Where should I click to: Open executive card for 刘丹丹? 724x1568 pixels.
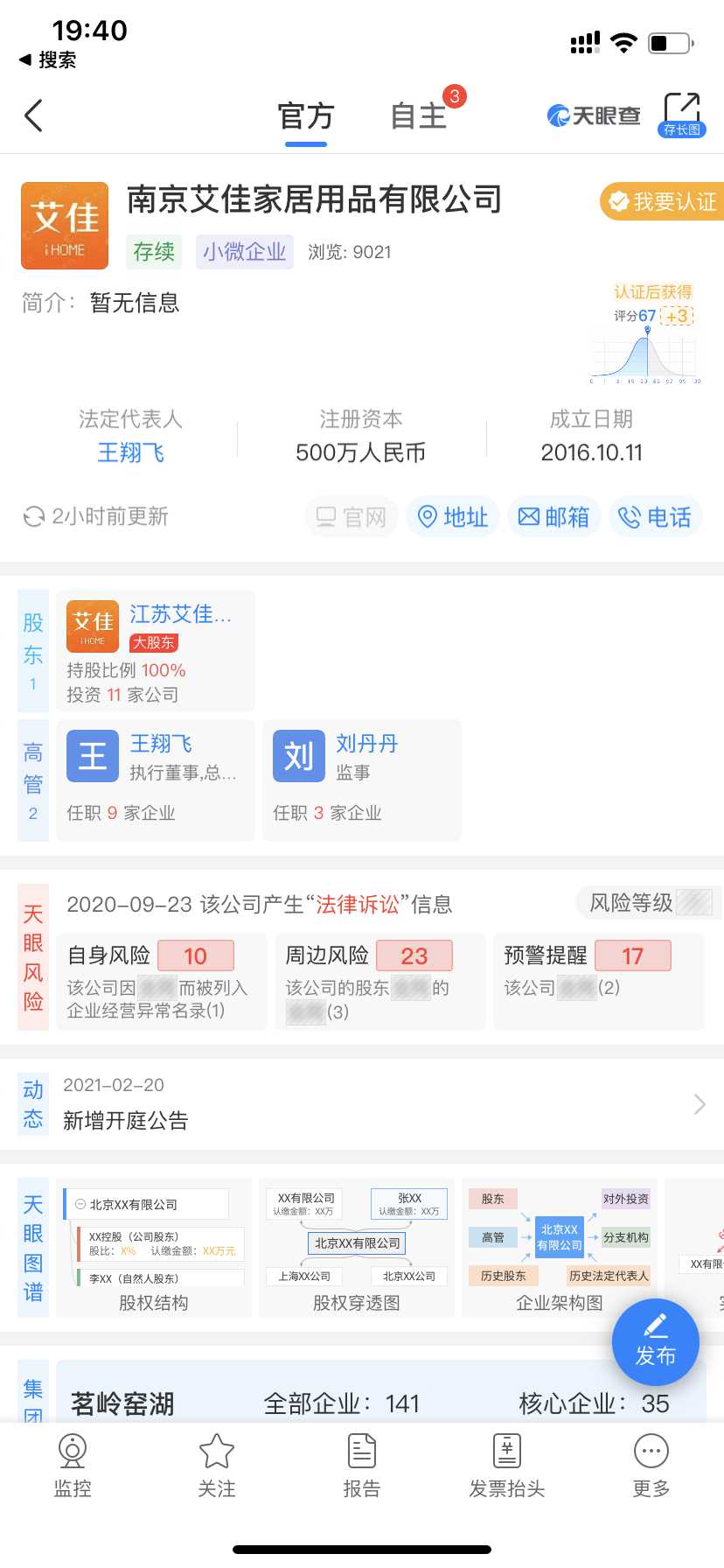tap(362, 780)
